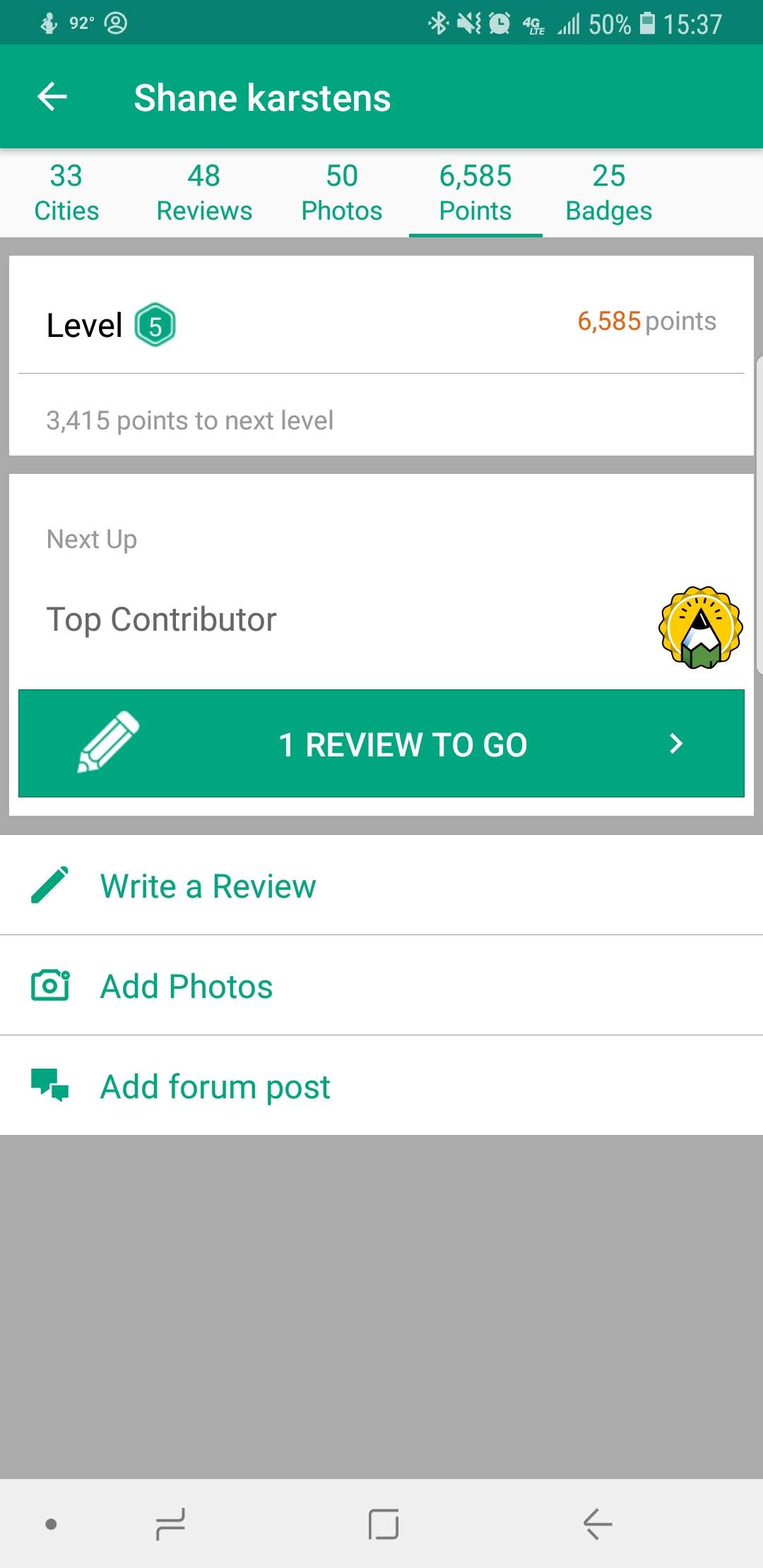
Task: Open the Reviews tab
Action: [x=204, y=193]
